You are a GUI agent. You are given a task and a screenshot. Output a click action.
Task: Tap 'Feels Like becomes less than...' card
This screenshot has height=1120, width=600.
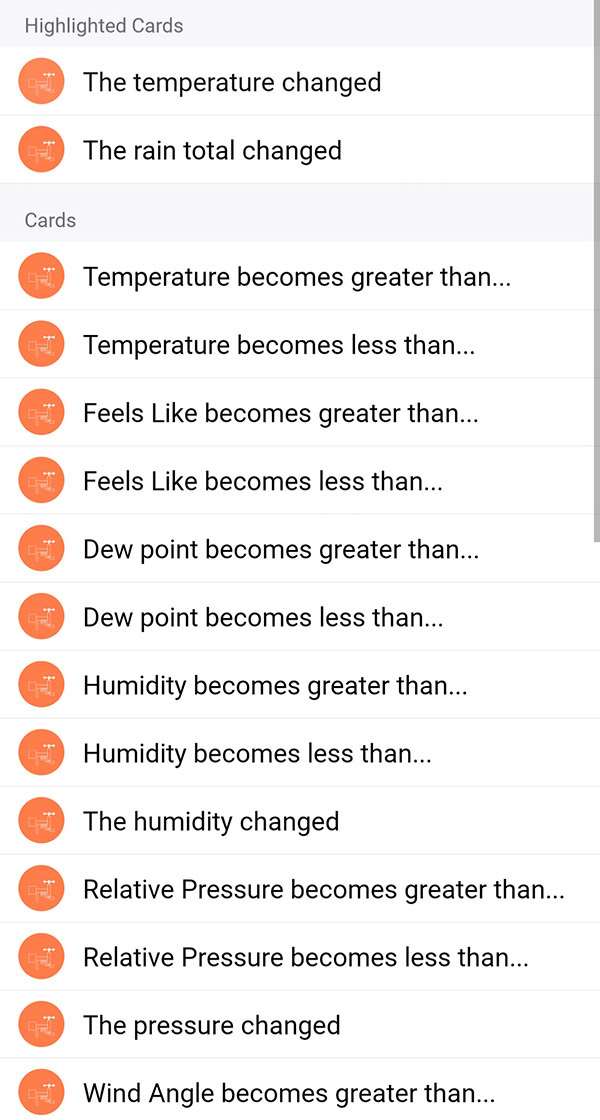(262, 481)
